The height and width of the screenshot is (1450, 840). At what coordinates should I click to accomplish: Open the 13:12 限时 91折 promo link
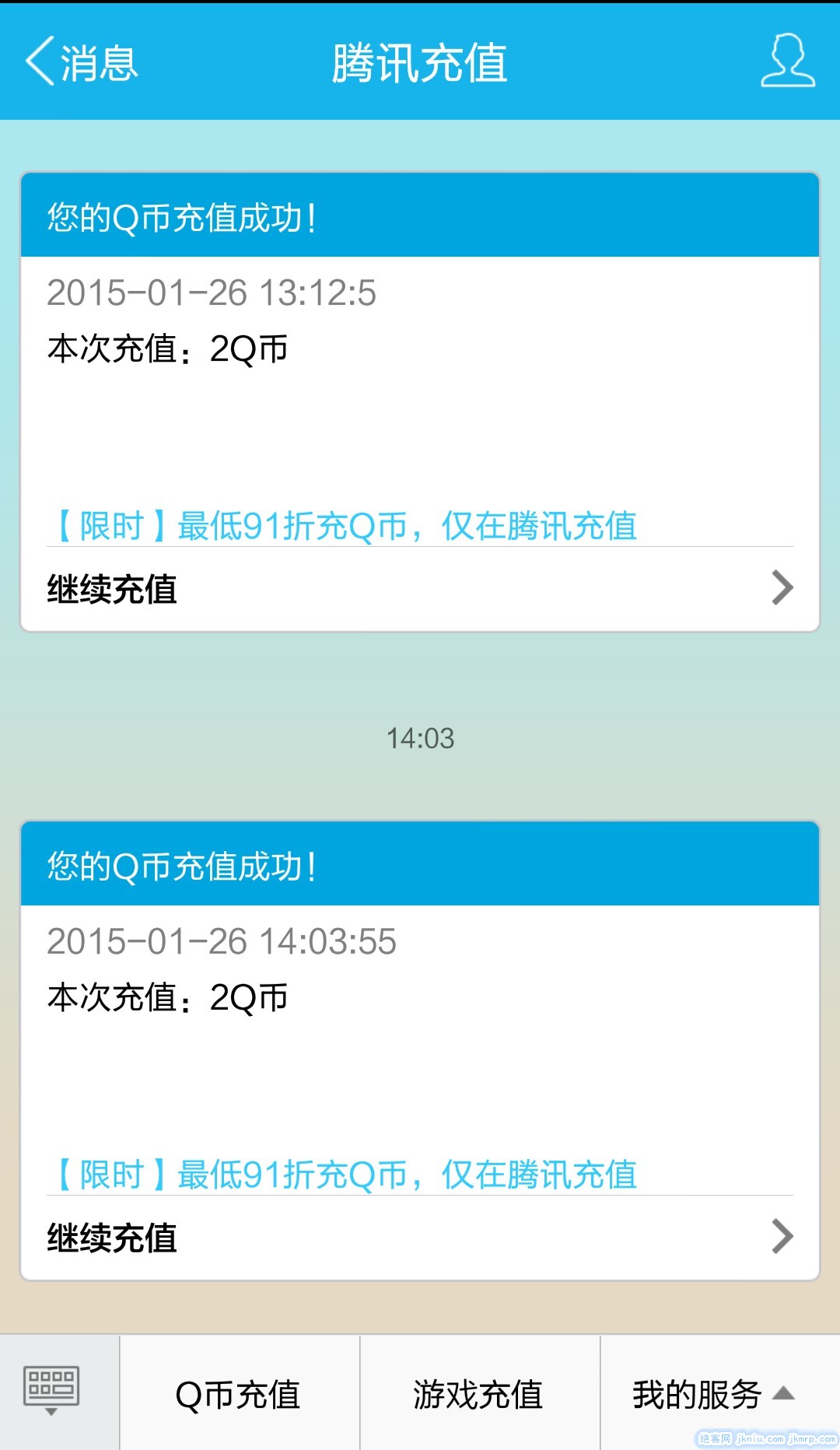tap(346, 526)
